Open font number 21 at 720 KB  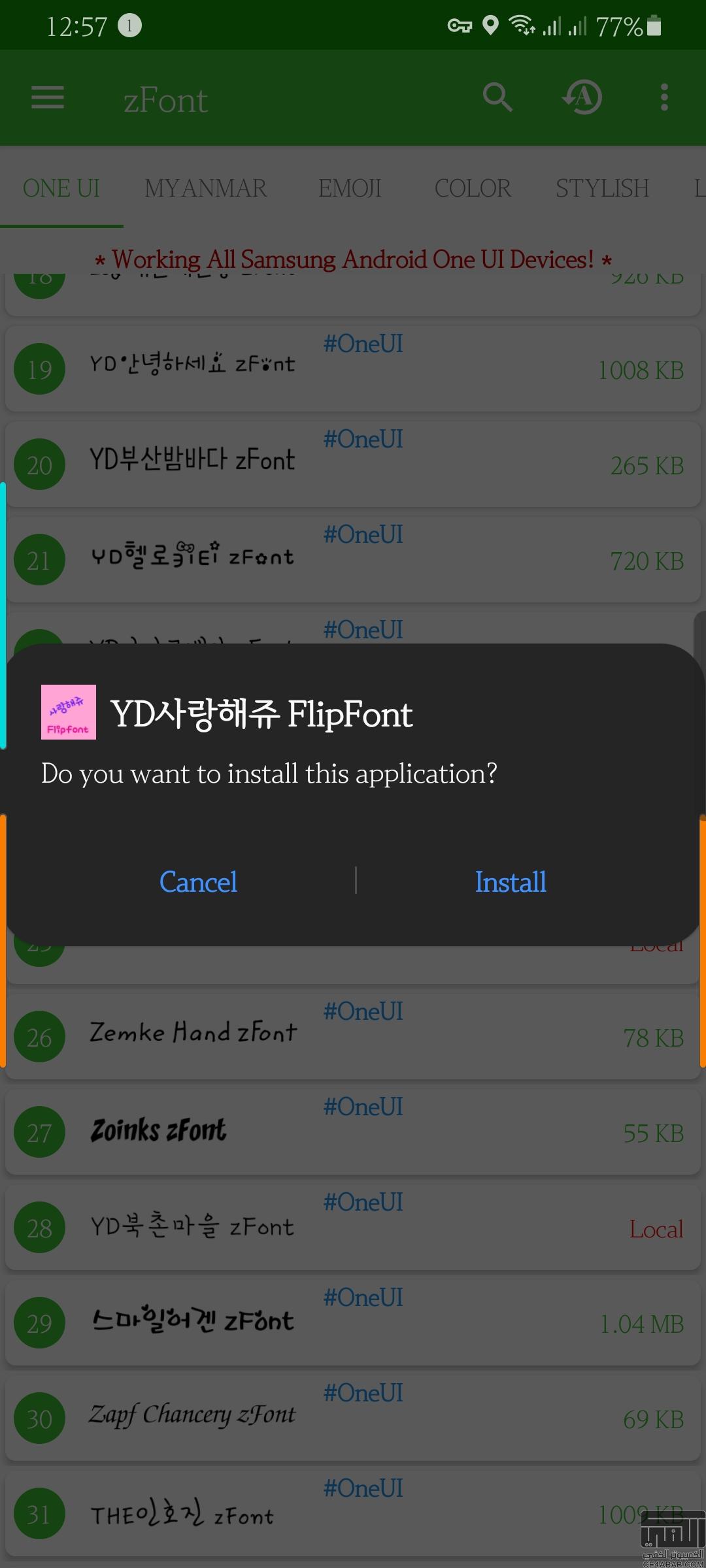[x=353, y=560]
